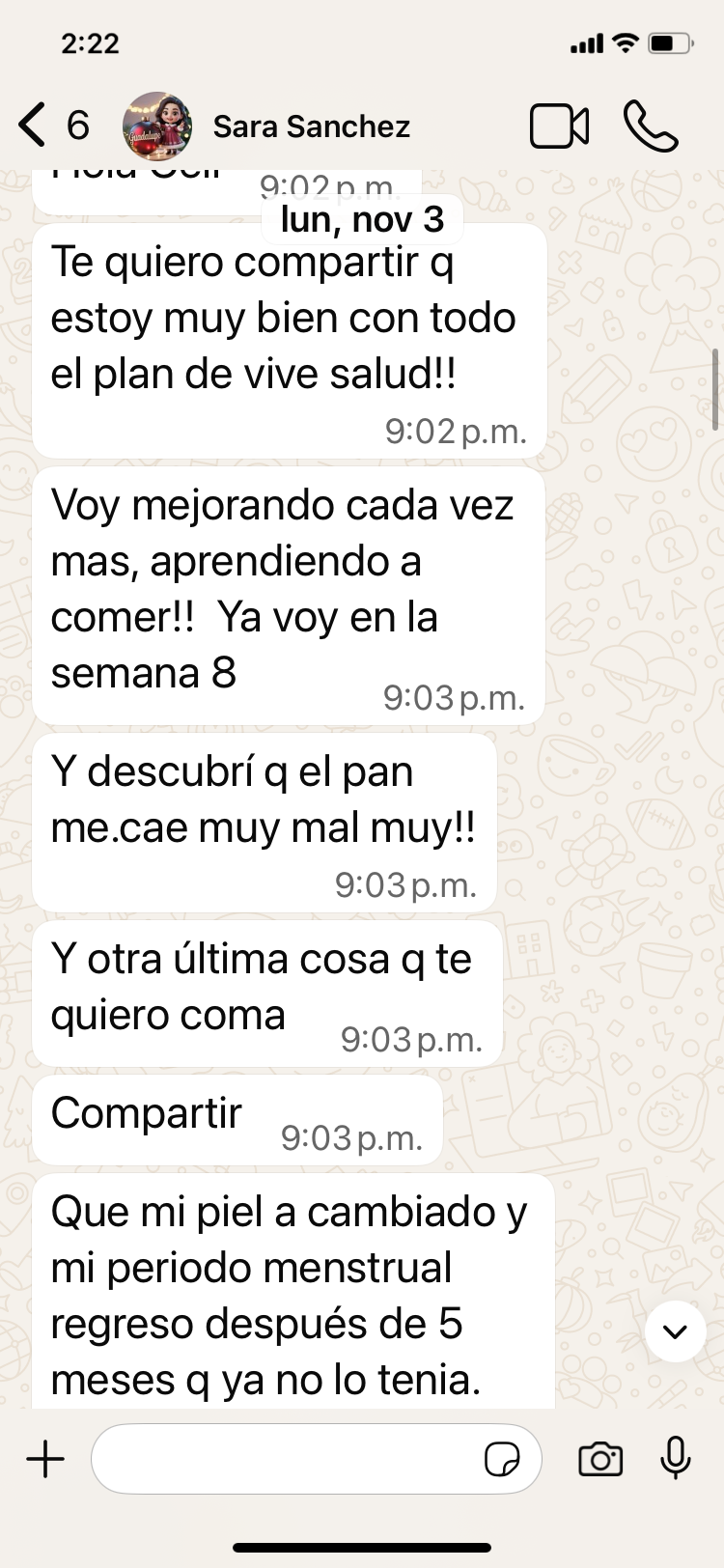Start a video call with Sara Sanchez
Screen dimensions: 724x1568
(559, 126)
